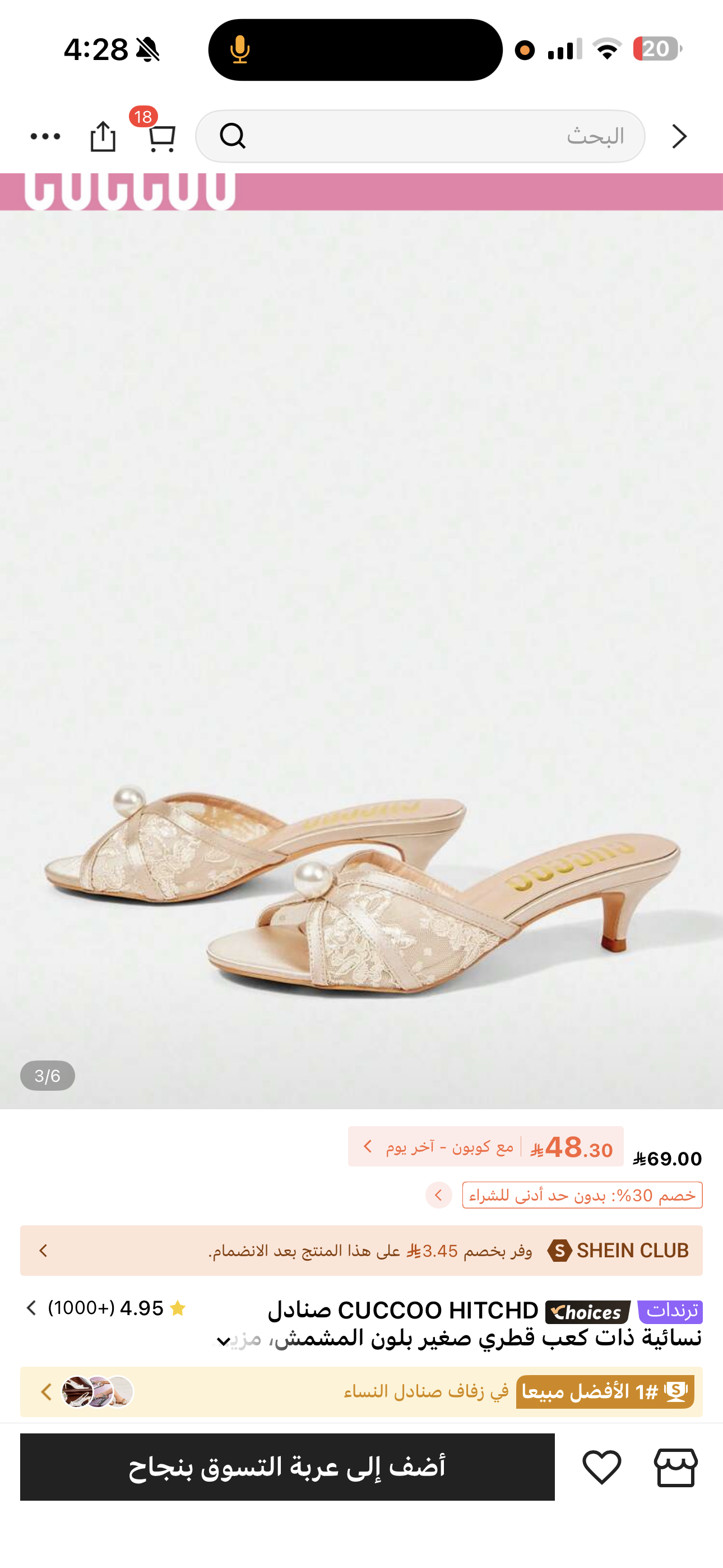723x1568 pixels.
Task: Open the sandals product photo
Action: 361,657
